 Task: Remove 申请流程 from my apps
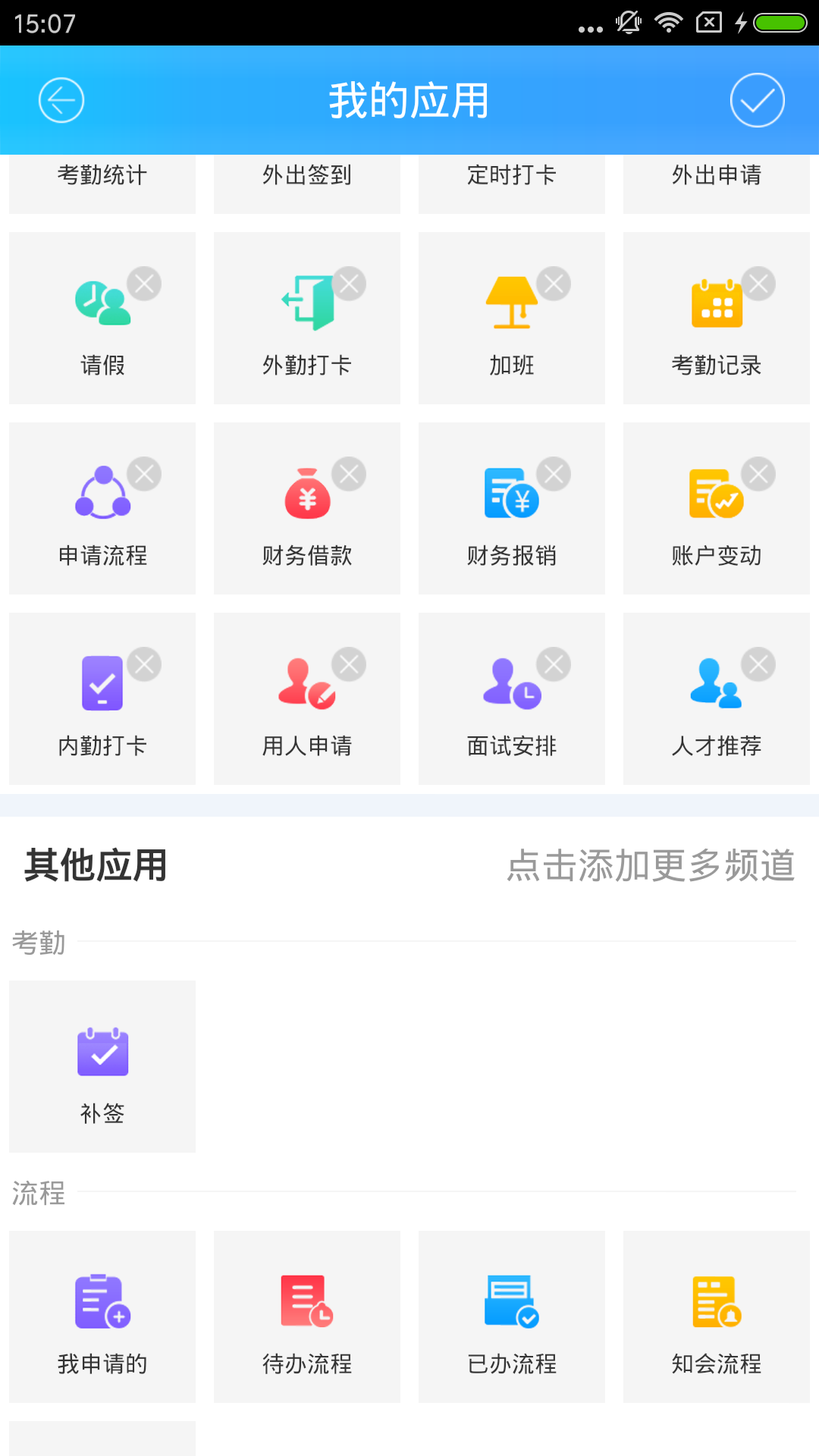144,474
